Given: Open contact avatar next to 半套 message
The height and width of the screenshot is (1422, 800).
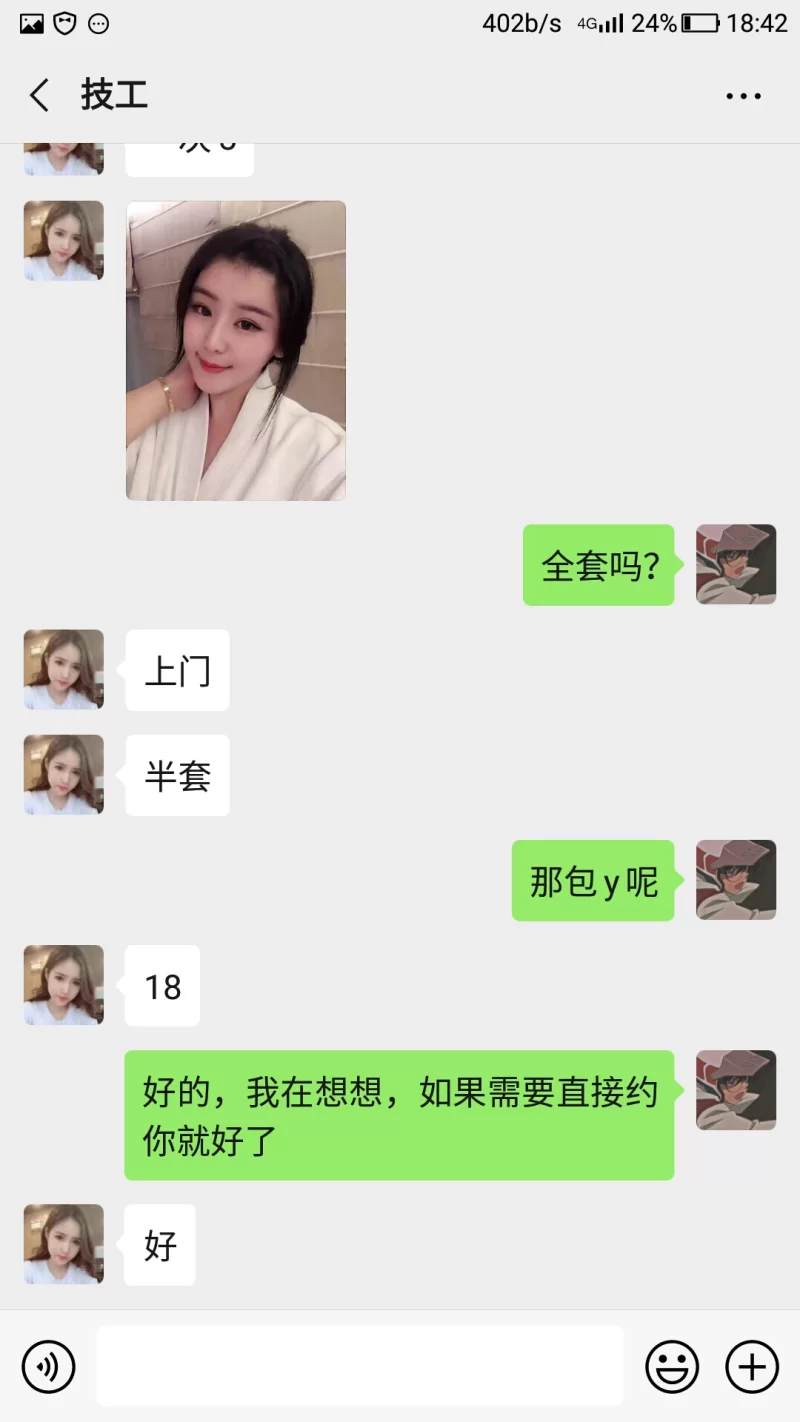Looking at the screenshot, I should click(64, 775).
